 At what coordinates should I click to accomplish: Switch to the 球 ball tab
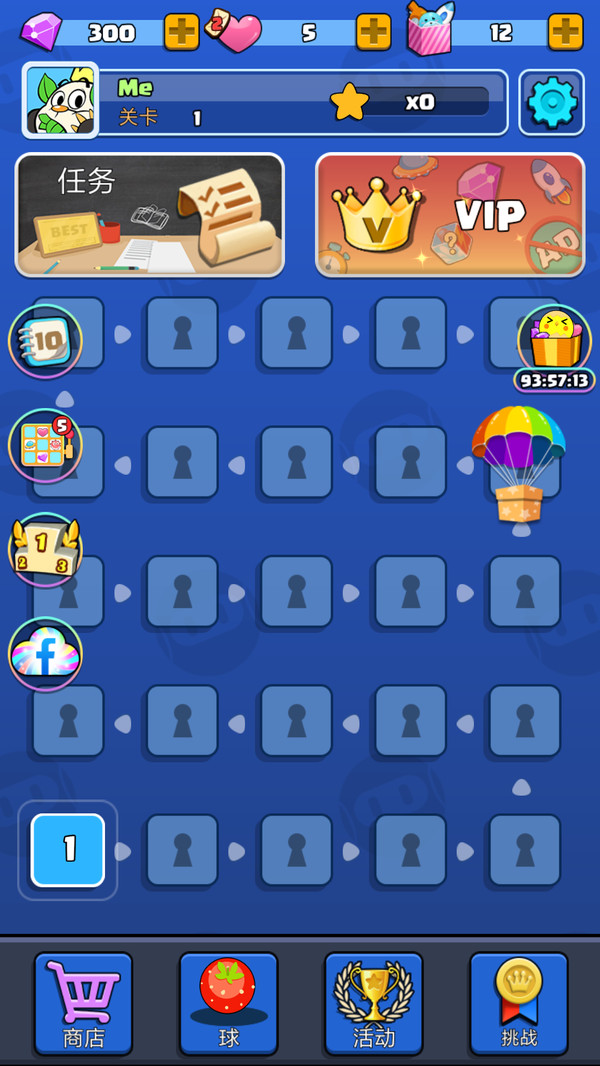tap(229, 1003)
